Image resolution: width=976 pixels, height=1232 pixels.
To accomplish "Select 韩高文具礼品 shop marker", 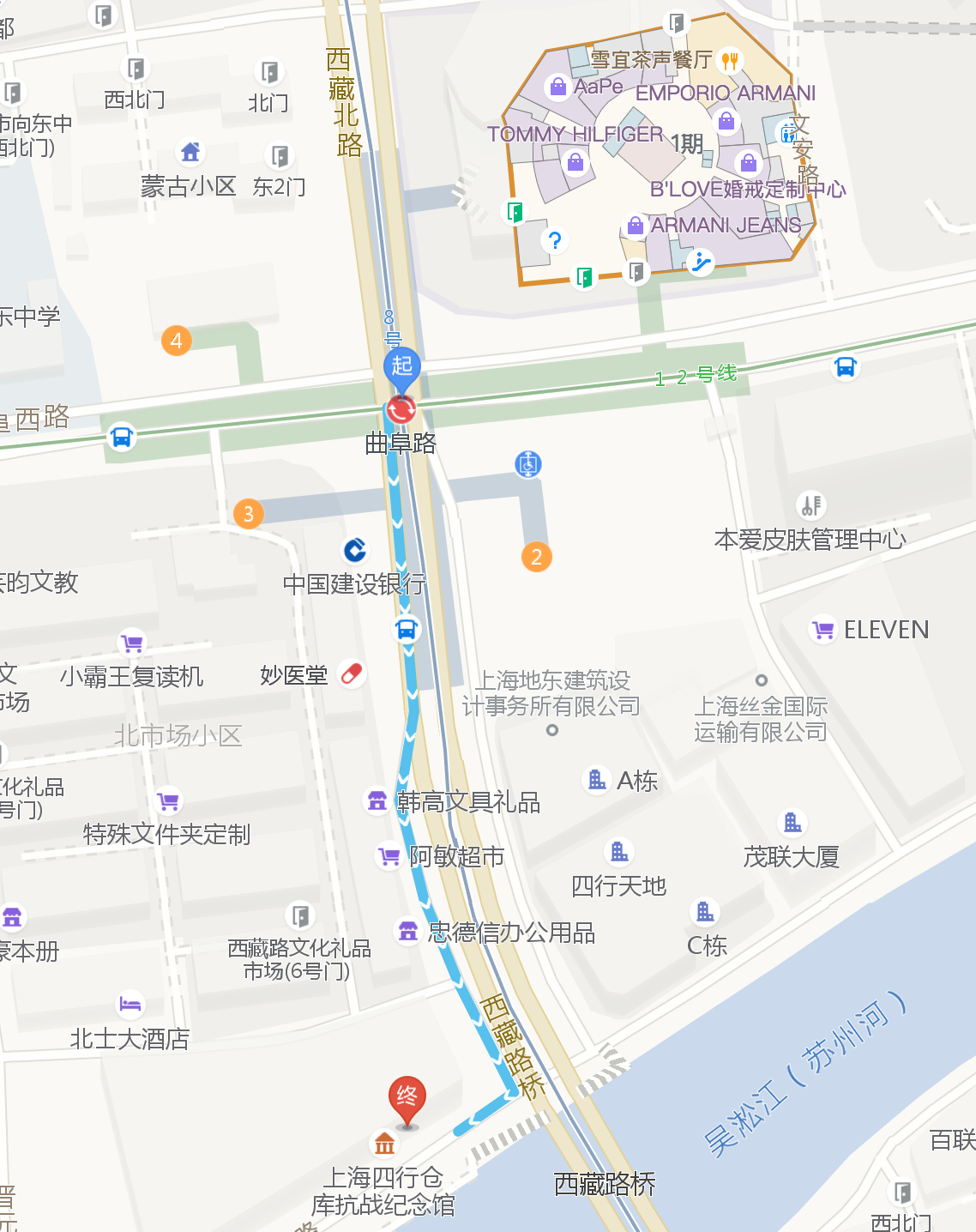I will (377, 801).
